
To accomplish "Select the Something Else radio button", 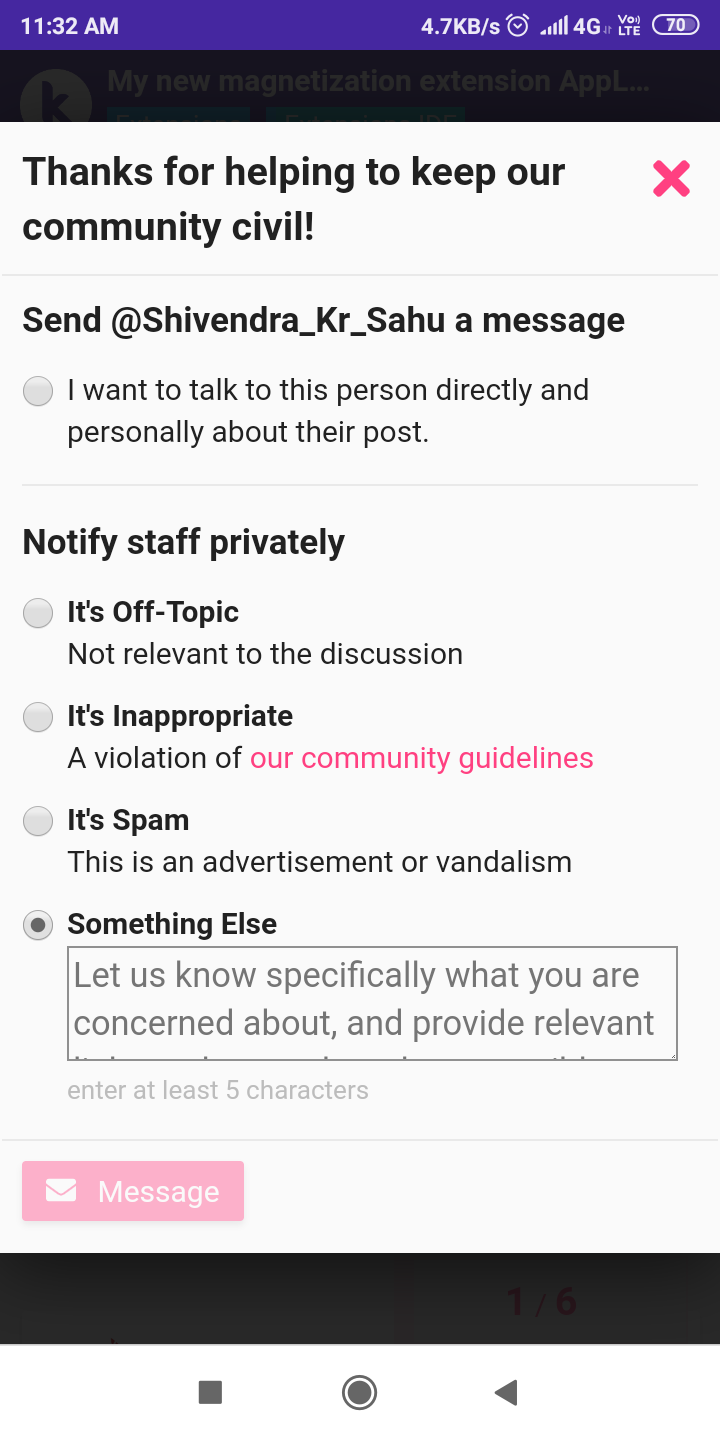I will (x=38, y=925).
